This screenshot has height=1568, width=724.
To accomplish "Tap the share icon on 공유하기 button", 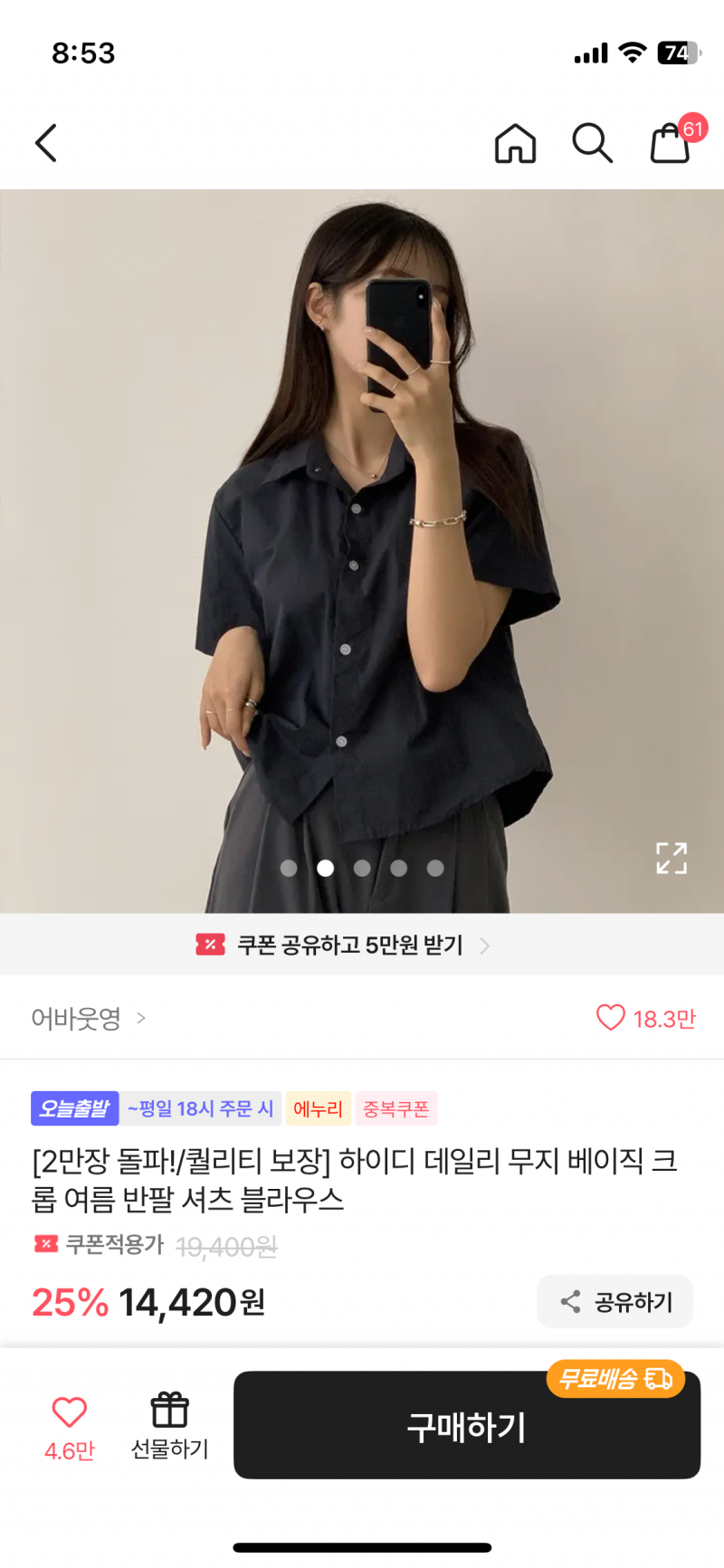I will click(570, 1301).
